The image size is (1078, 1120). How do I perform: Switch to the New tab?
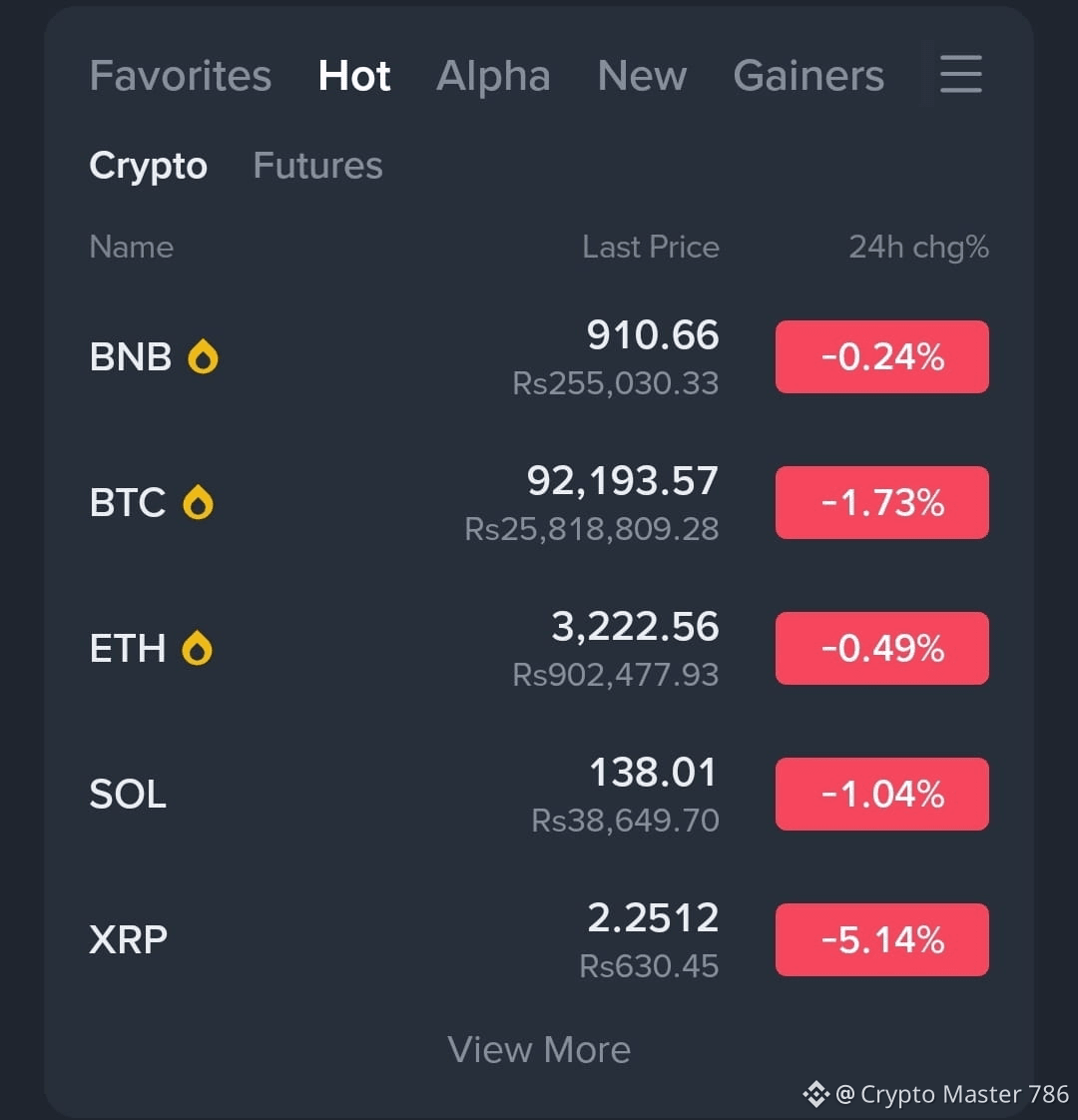[x=642, y=76]
